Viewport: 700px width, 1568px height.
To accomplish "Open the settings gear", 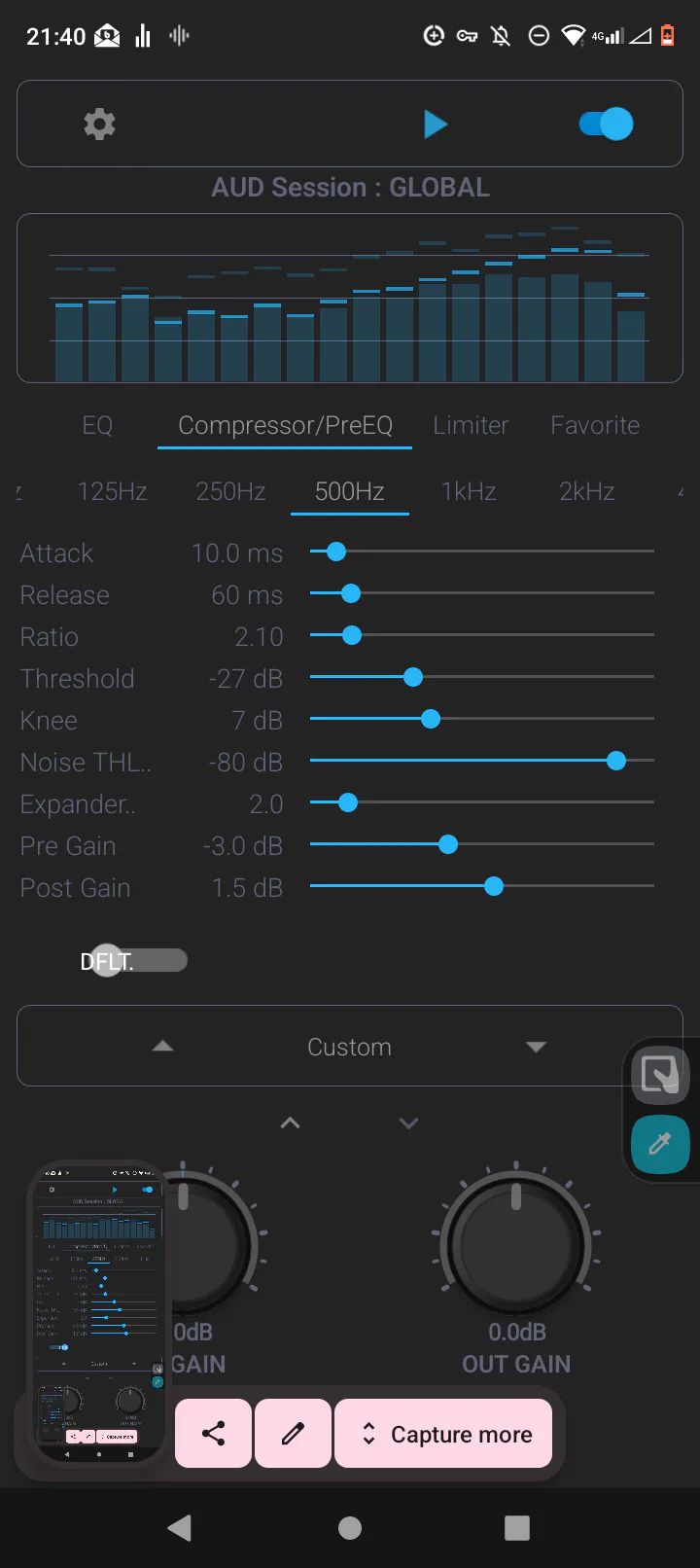I will pos(99,124).
